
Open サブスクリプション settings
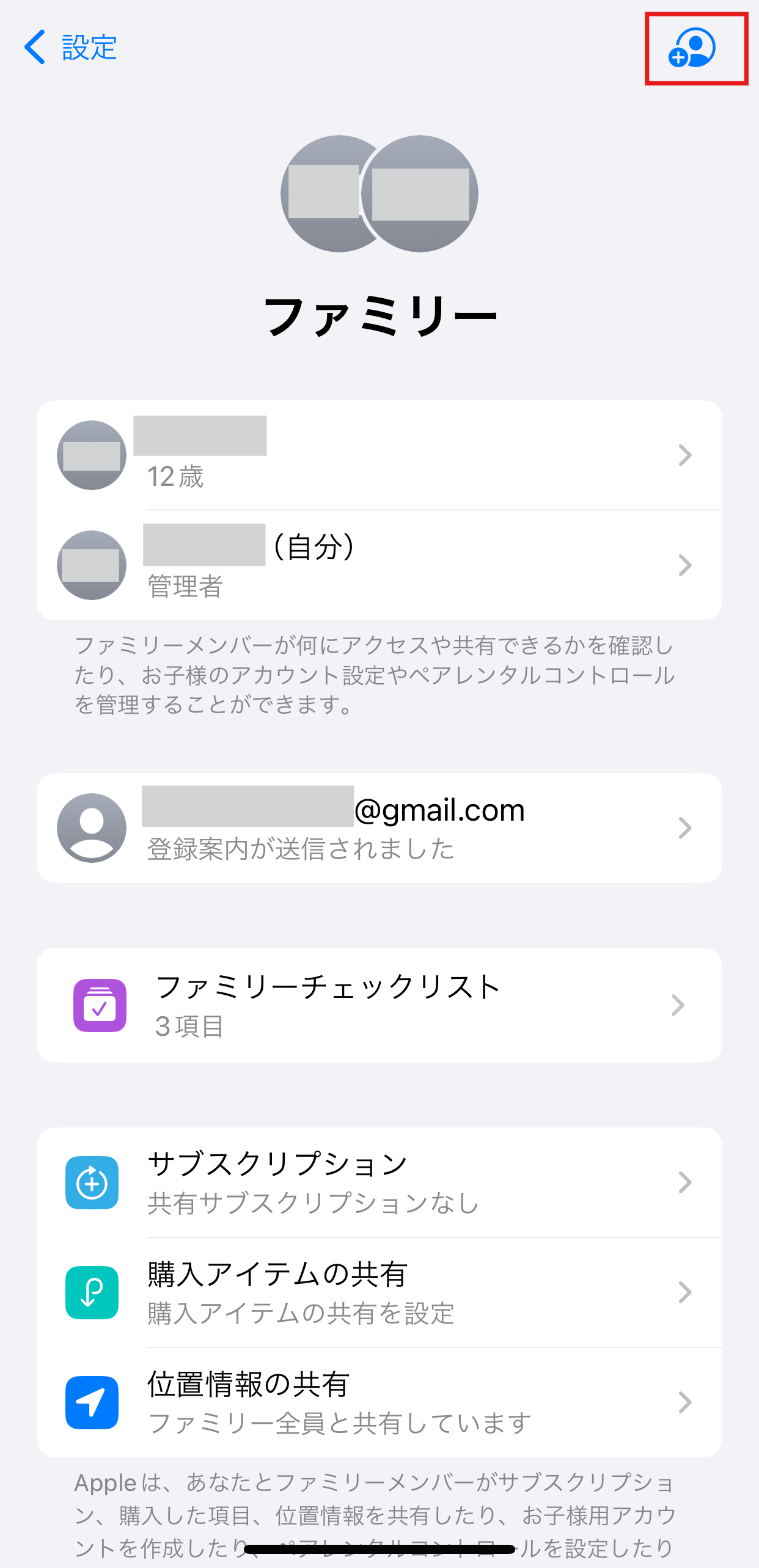[x=380, y=1182]
